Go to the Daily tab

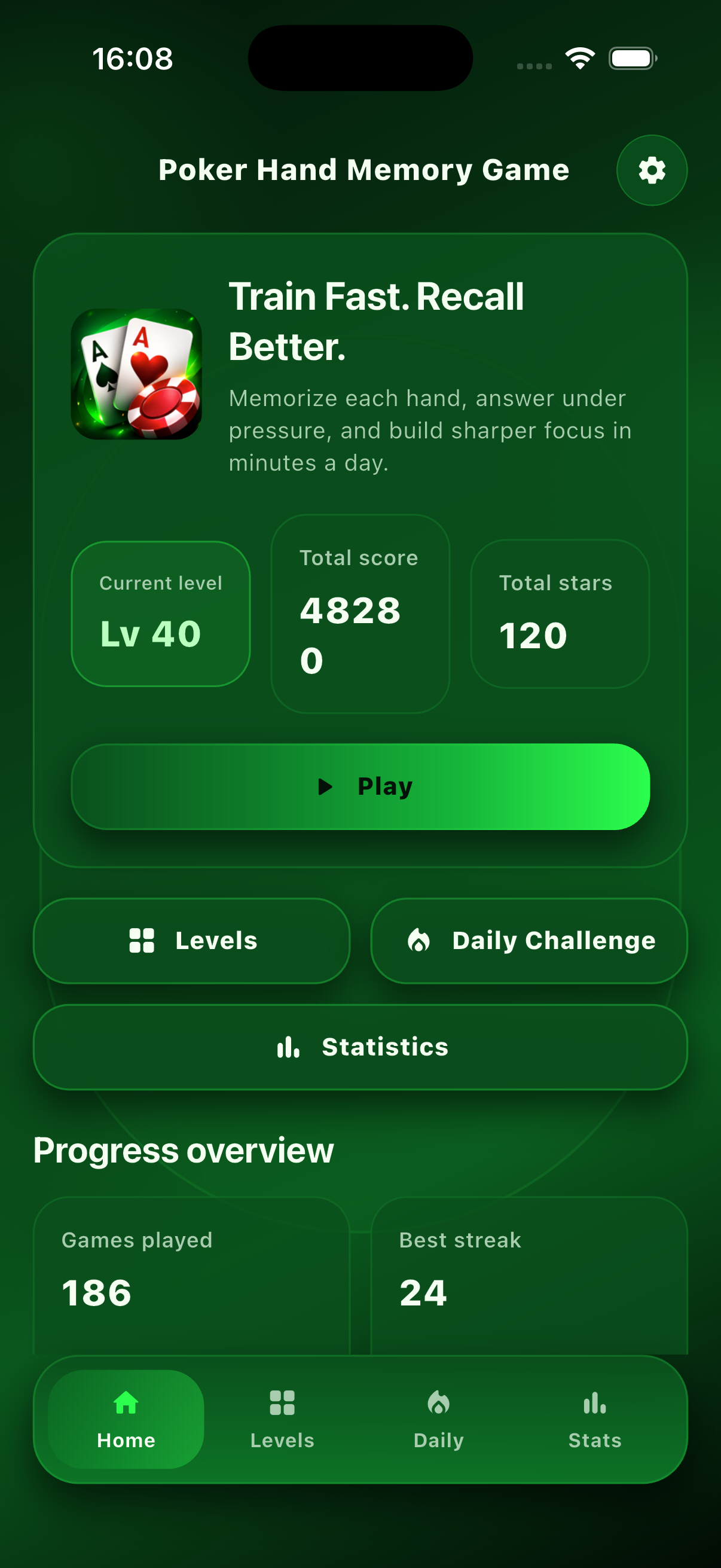coord(438,1419)
